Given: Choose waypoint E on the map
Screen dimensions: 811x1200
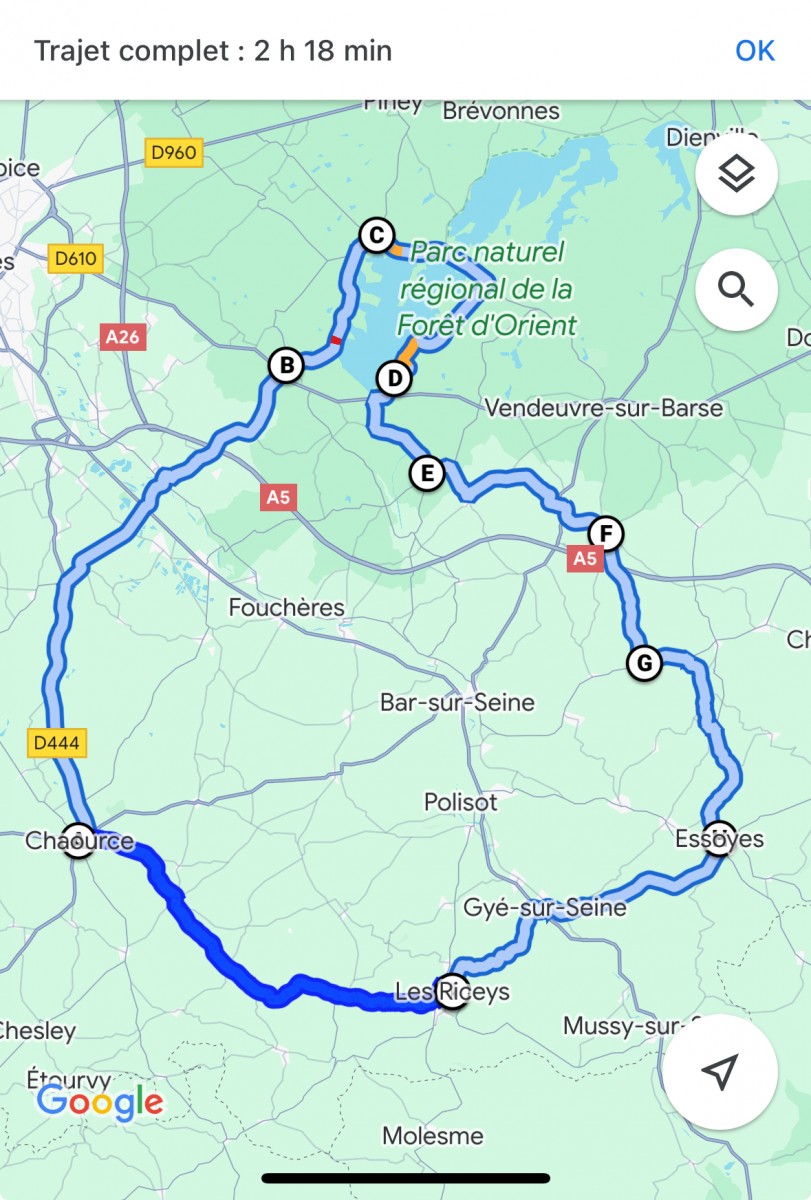Looking at the screenshot, I should [427, 474].
